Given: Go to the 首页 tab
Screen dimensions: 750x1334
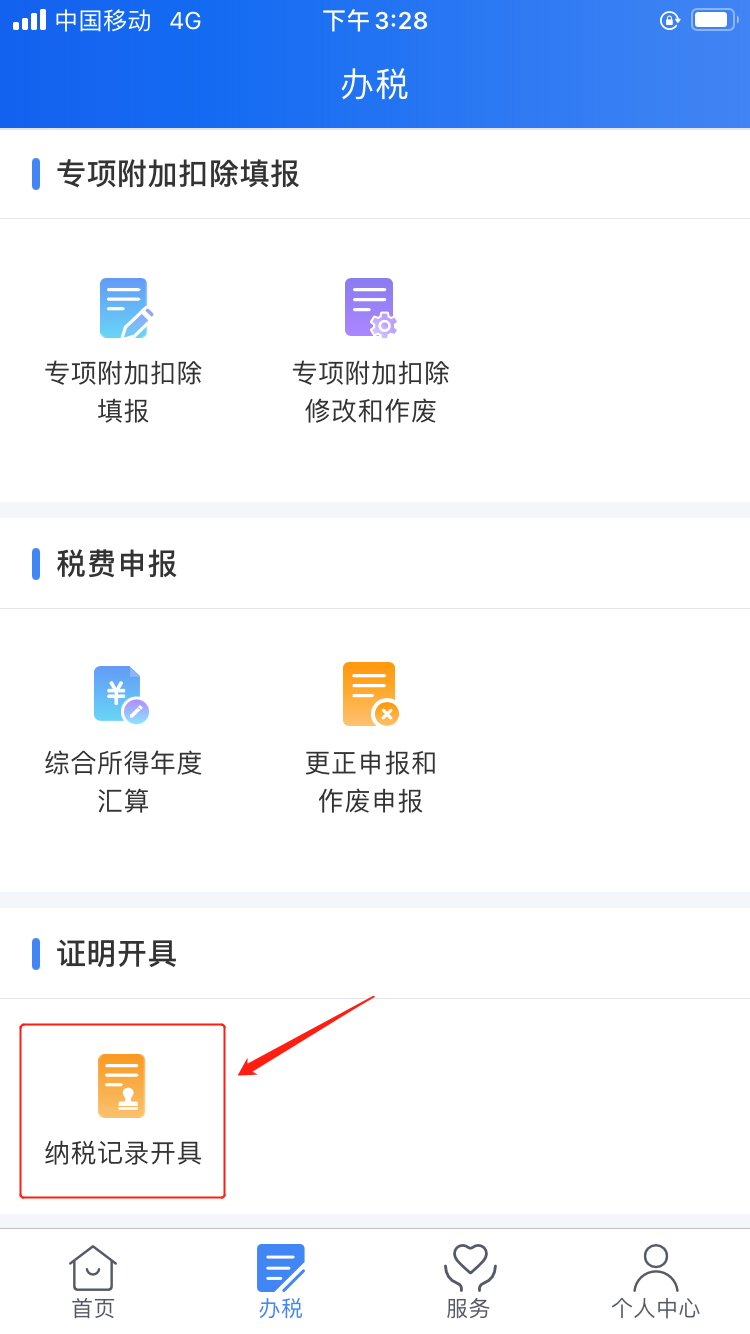Looking at the screenshot, I should click(x=93, y=1282).
